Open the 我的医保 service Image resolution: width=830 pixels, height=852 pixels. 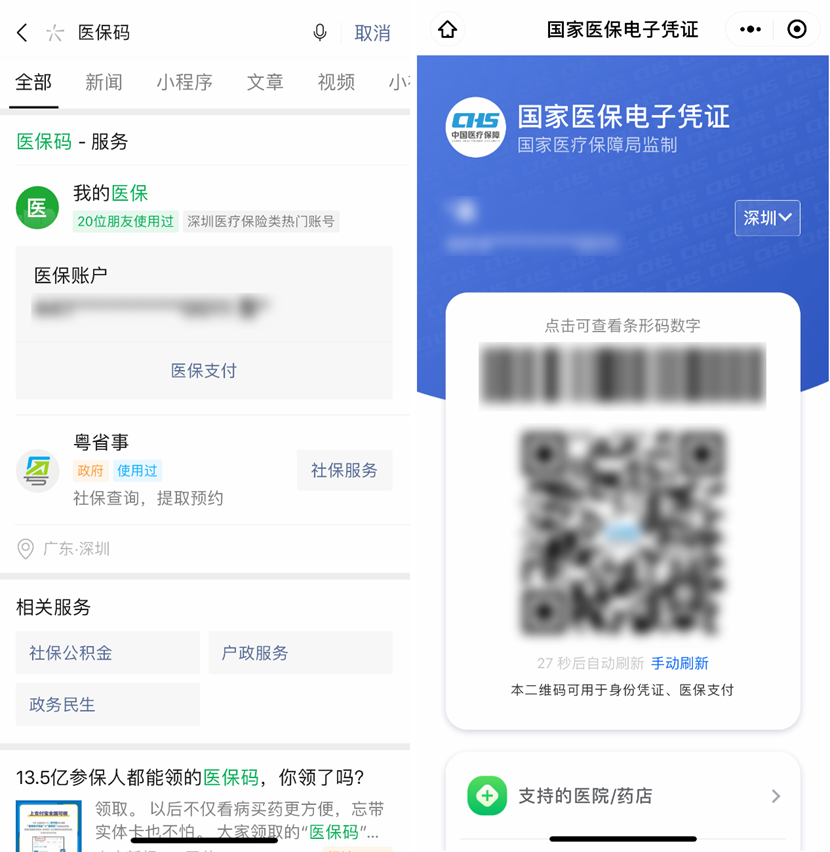coord(110,194)
